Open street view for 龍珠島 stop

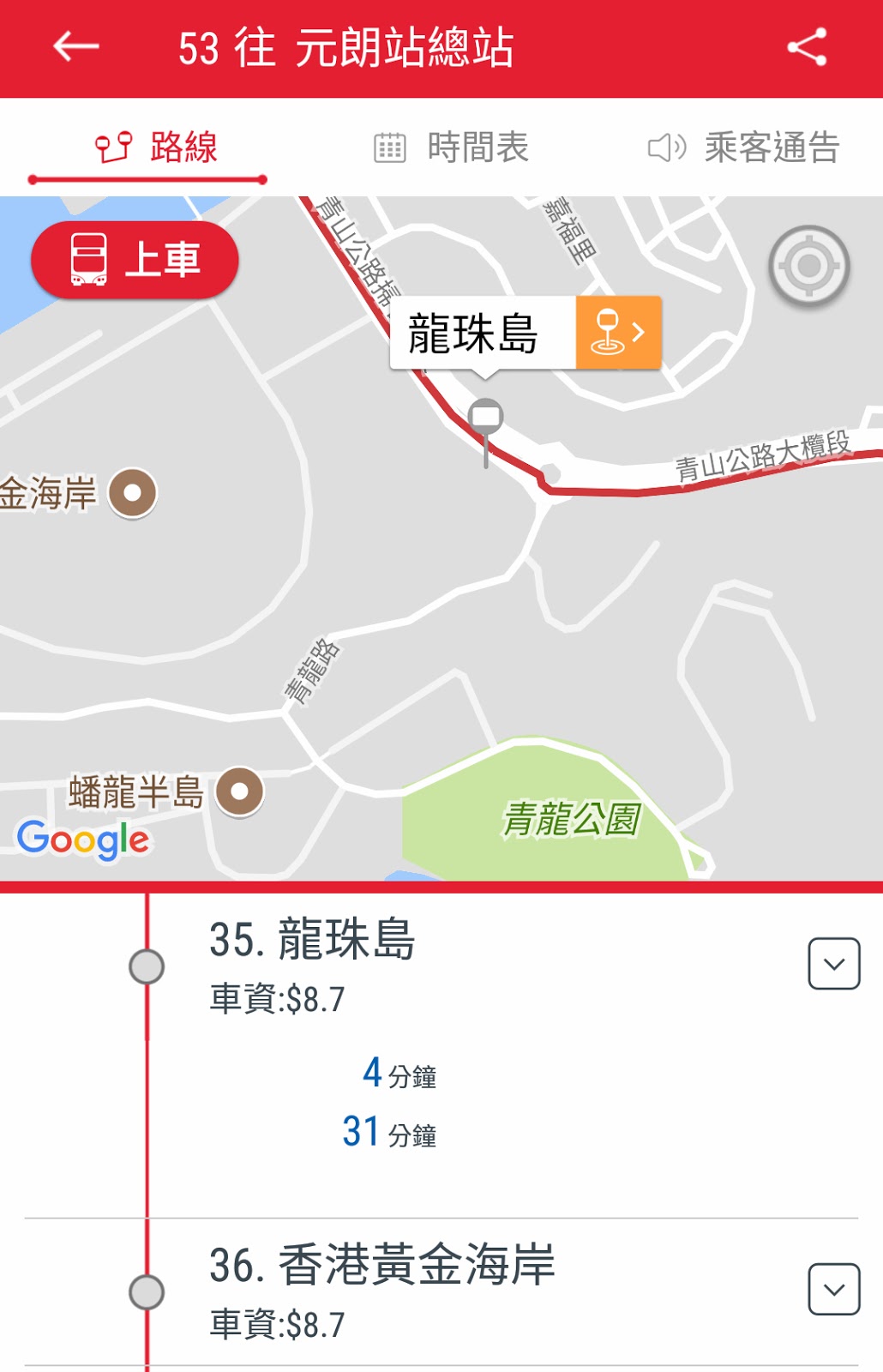click(618, 333)
